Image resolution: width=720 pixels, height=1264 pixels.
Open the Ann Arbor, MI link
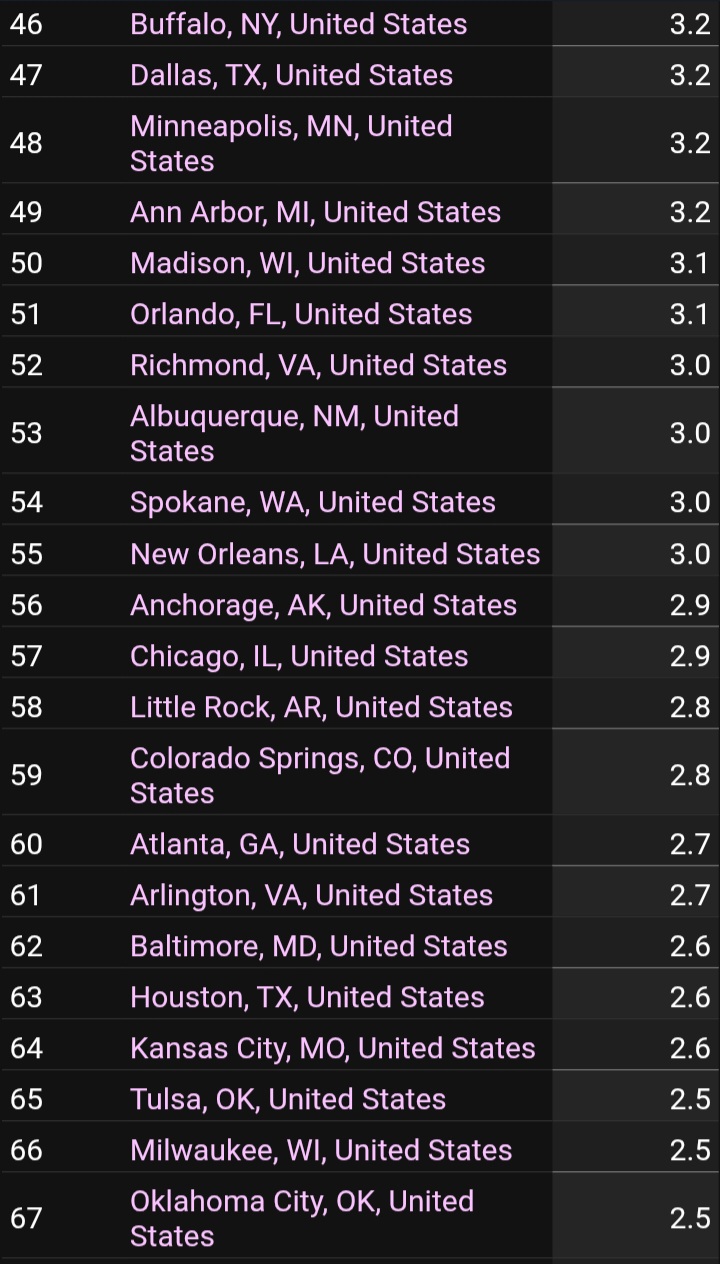pos(315,212)
